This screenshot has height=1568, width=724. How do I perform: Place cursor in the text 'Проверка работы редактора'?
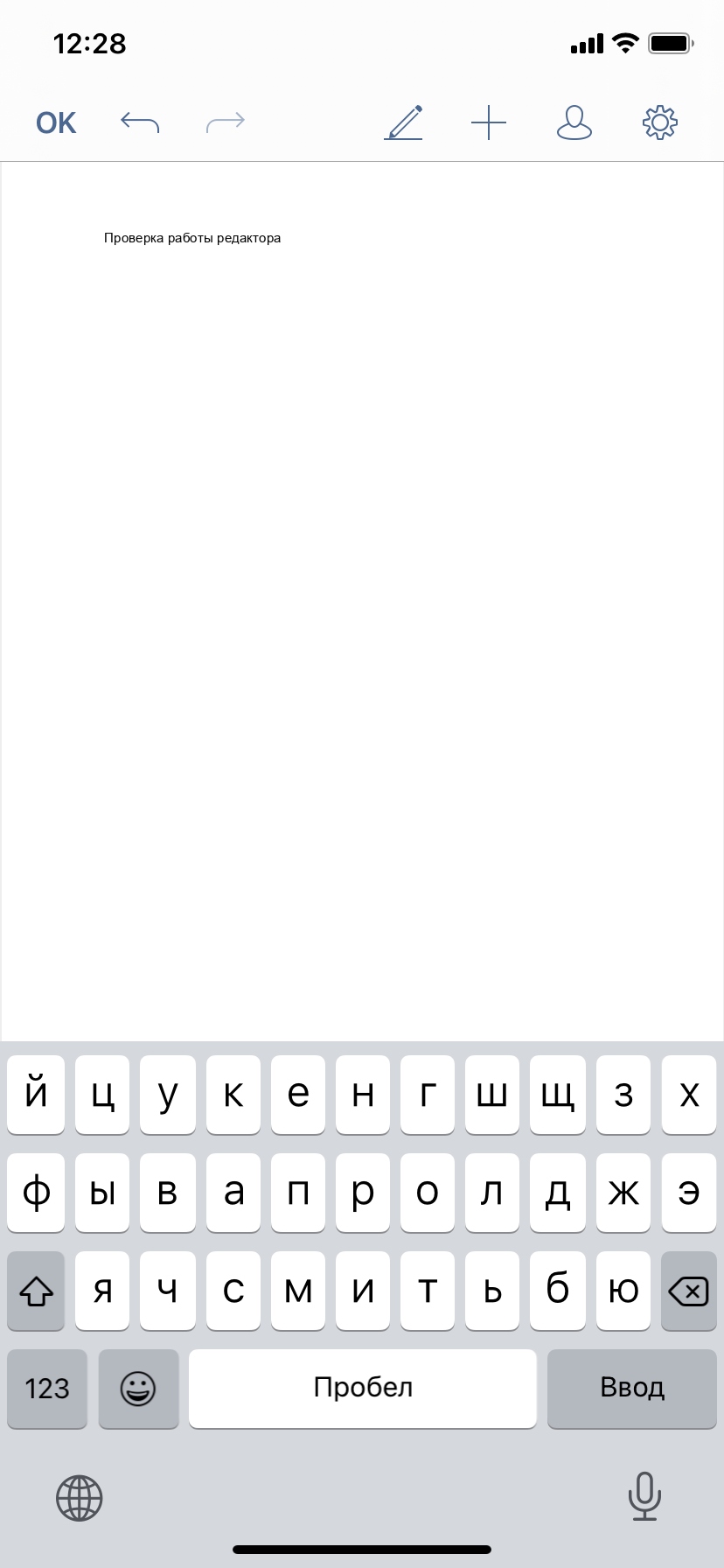coord(192,238)
